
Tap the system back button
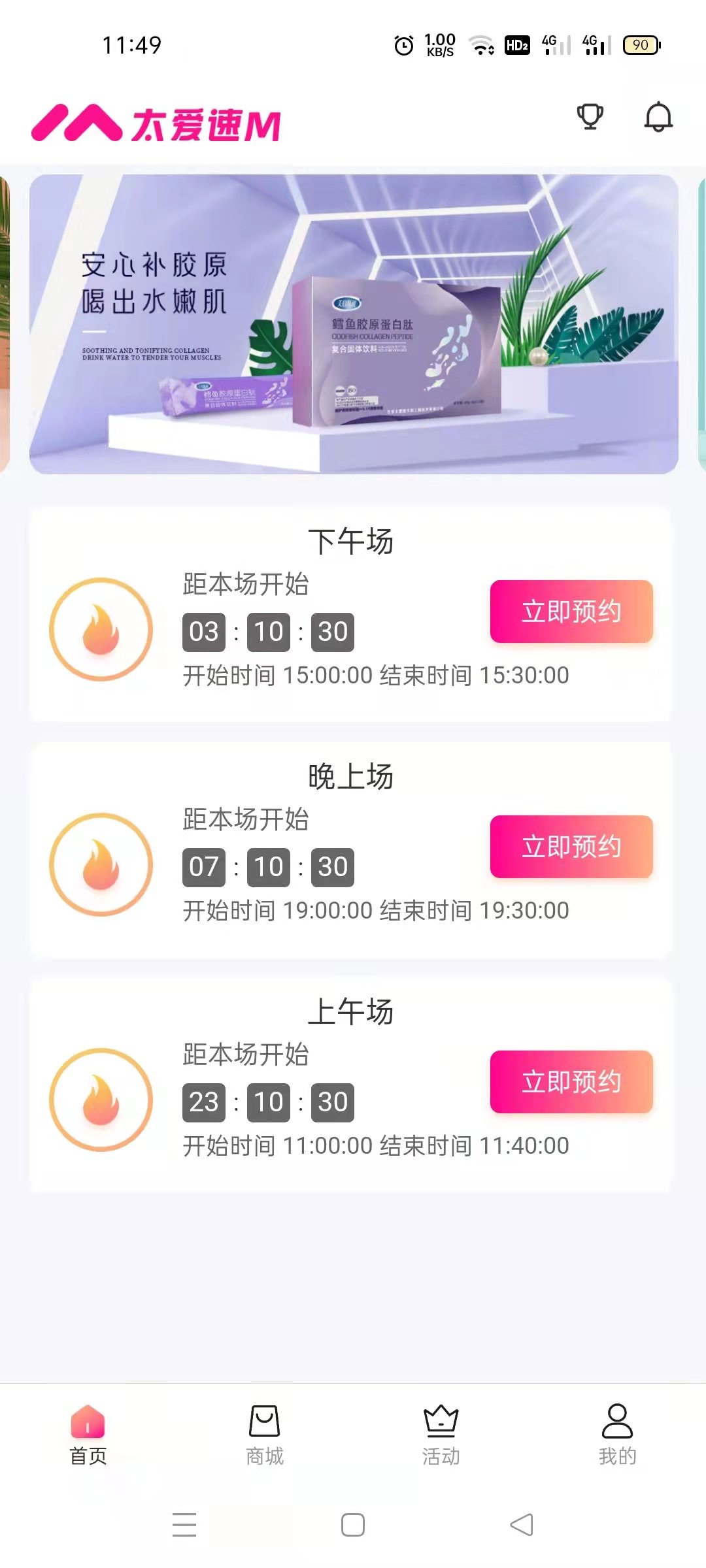click(522, 1525)
